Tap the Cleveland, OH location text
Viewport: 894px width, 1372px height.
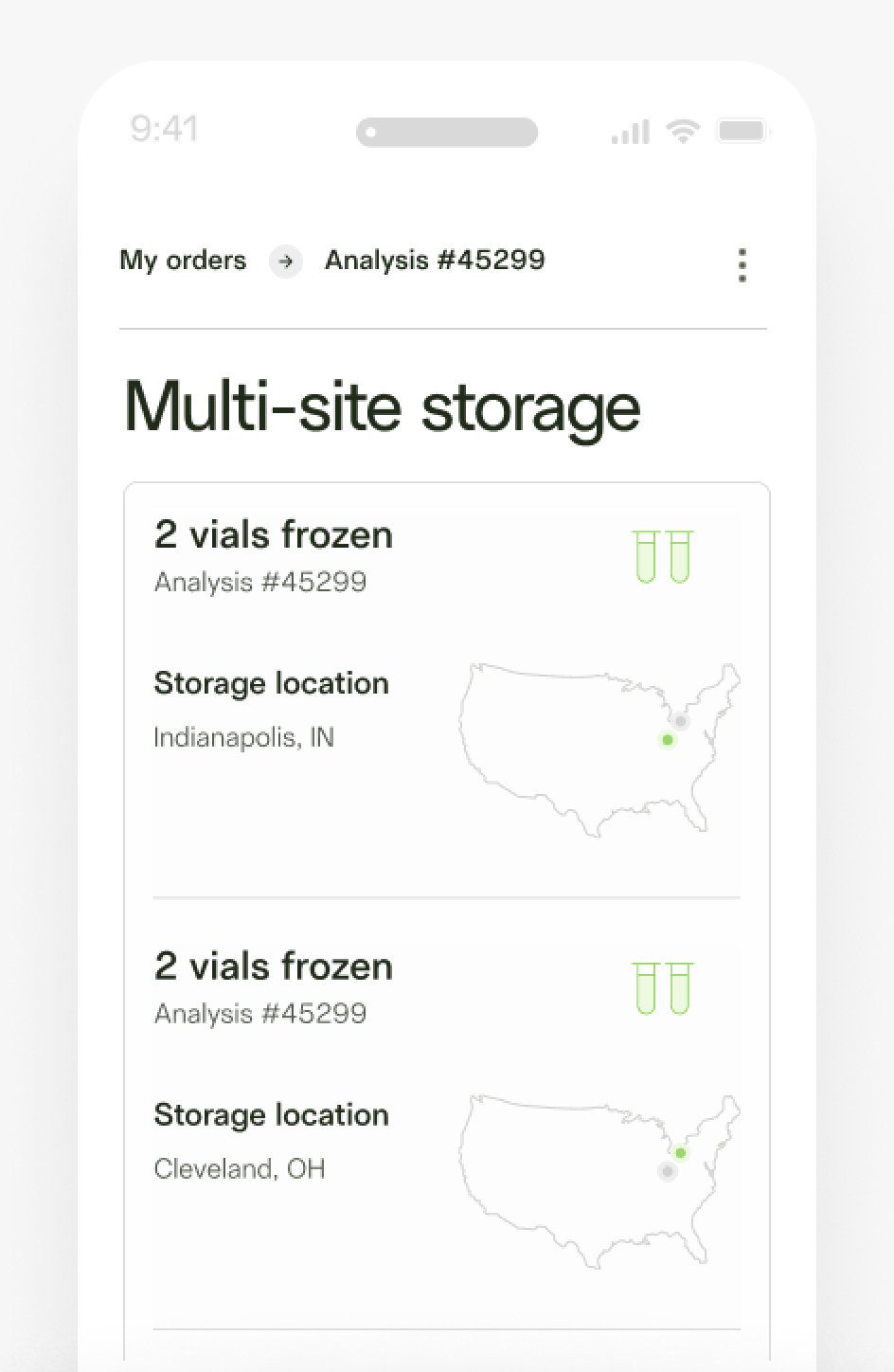click(240, 1168)
